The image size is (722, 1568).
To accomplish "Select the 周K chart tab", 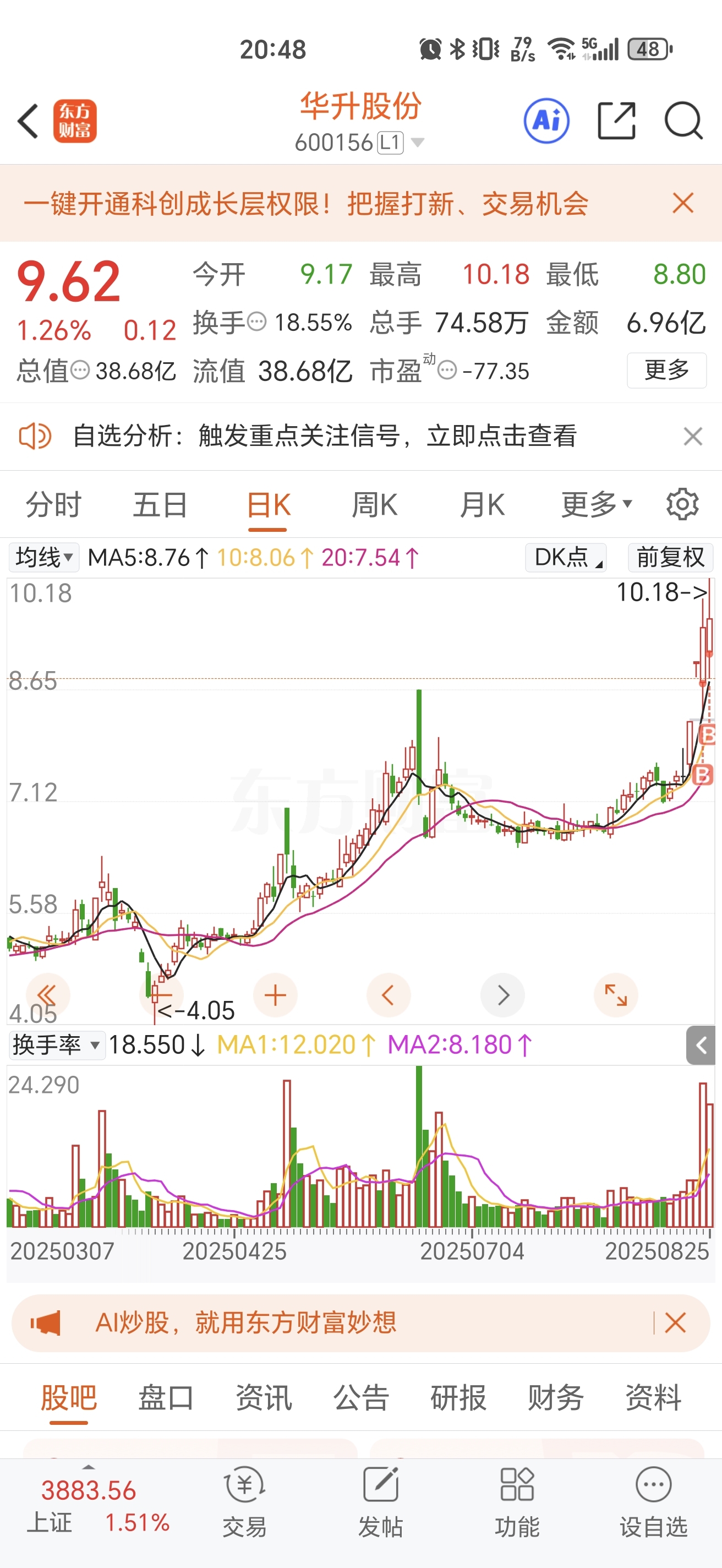I will pos(375,505).
